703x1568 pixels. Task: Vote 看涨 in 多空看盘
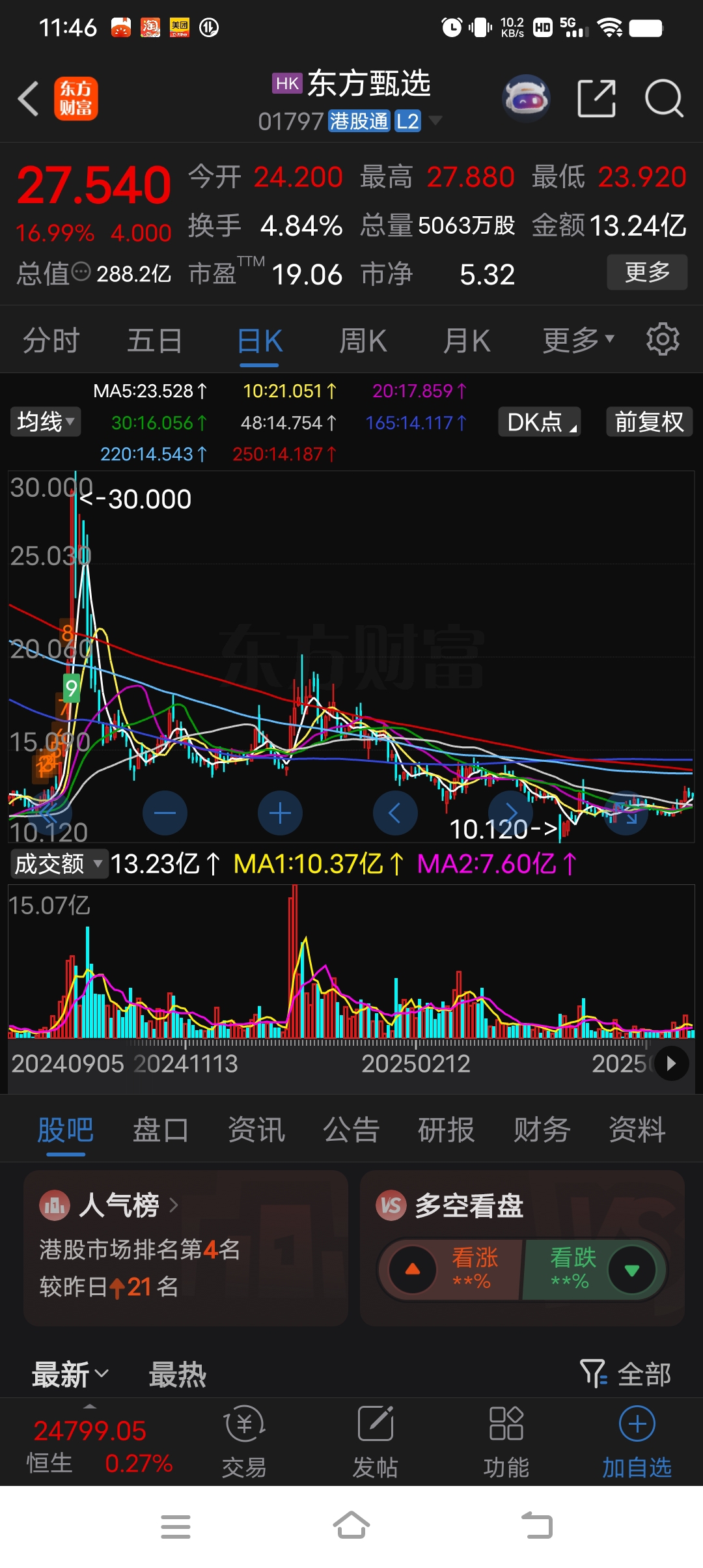(x=450, y=1269)
